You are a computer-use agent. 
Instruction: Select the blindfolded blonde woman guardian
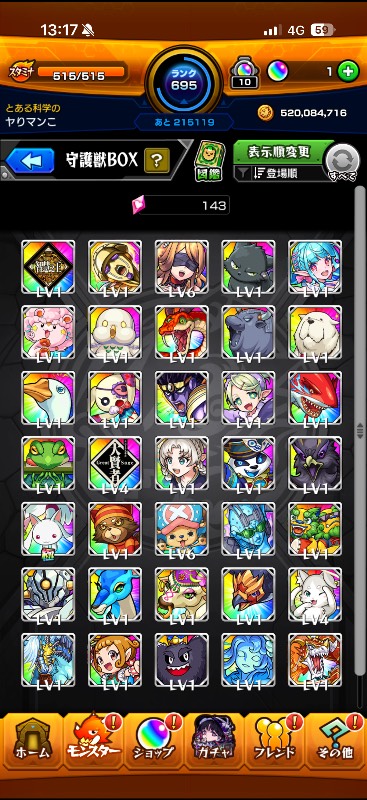coord(182,267)
